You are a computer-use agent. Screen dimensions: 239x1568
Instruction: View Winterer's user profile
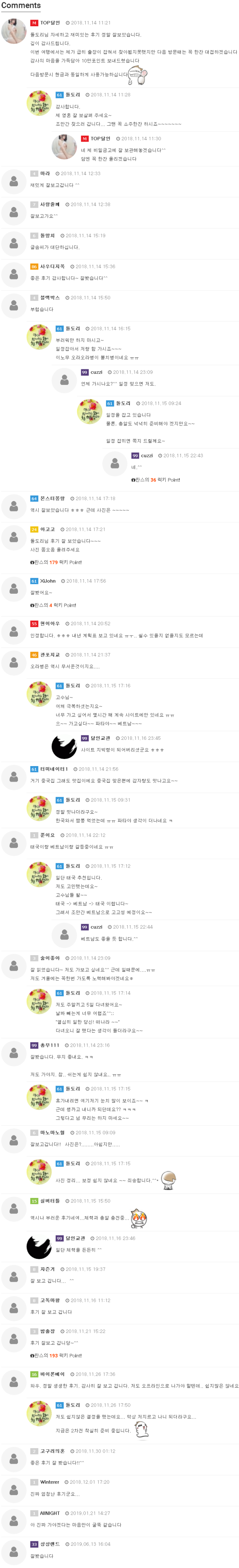(x=50, y=1482)
